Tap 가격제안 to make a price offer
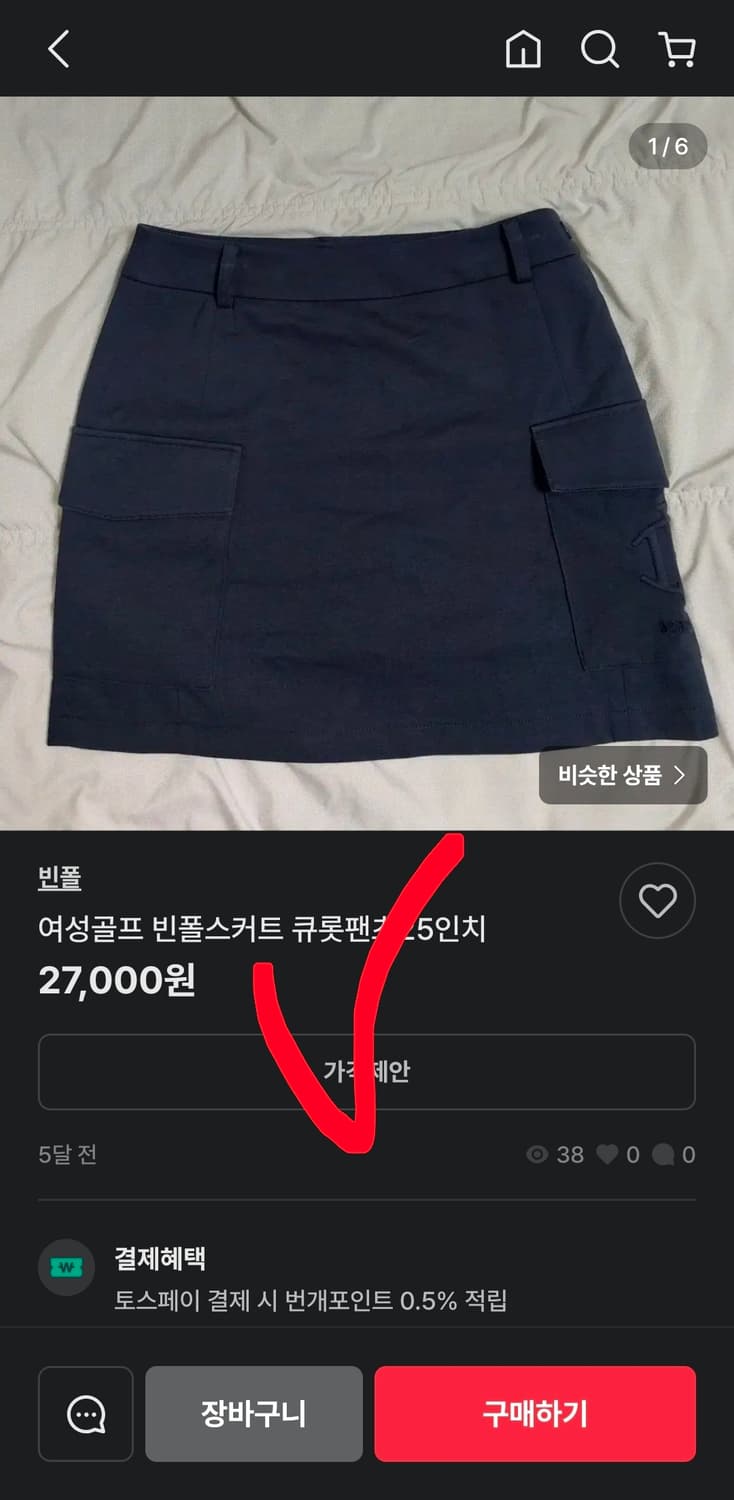 [367, 1071]
